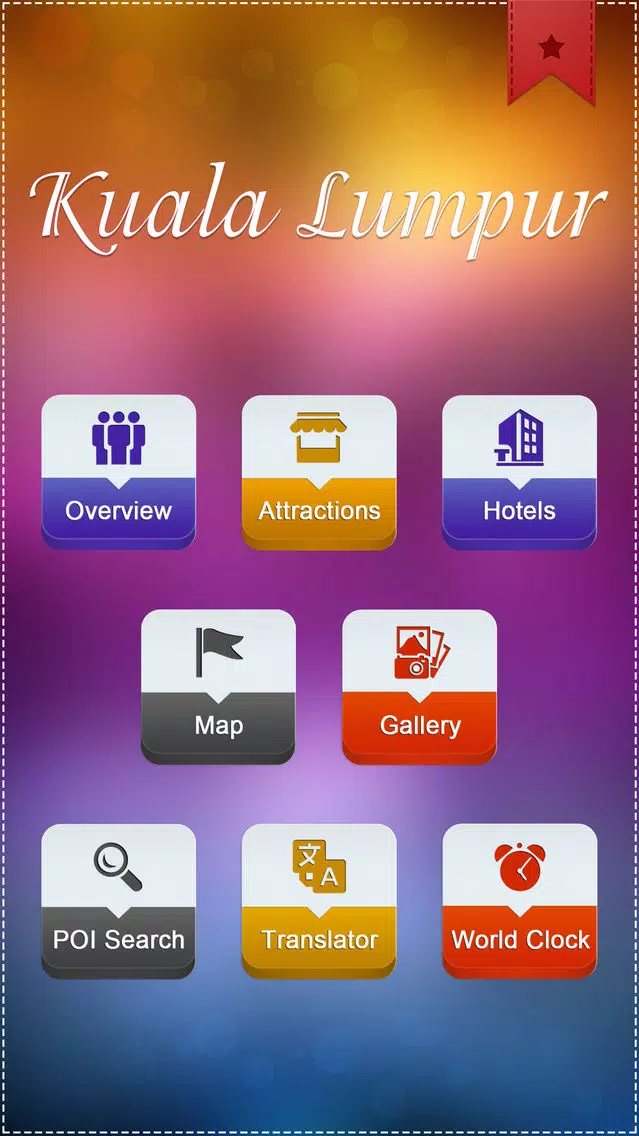Image resolution: width=639 pixels, height=1136 pixels.
Task: Tap the red star bookmark ribbon
Action: coord(551,47)
